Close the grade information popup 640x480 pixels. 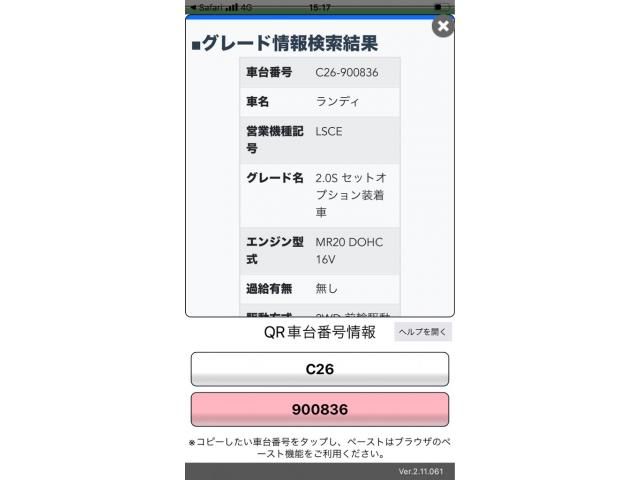(443, 26)
